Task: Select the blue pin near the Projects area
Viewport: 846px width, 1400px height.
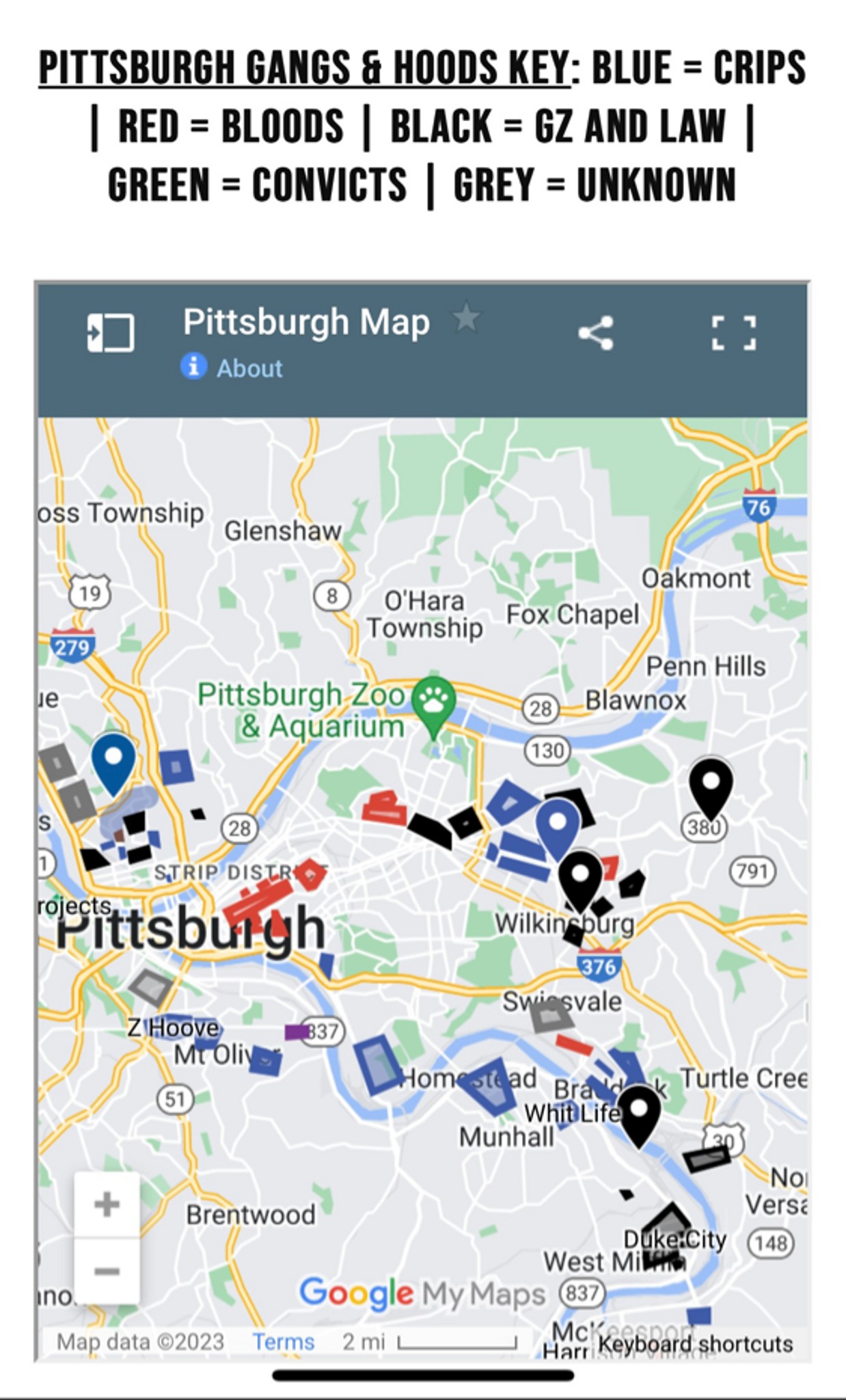Action: point(113,759)
